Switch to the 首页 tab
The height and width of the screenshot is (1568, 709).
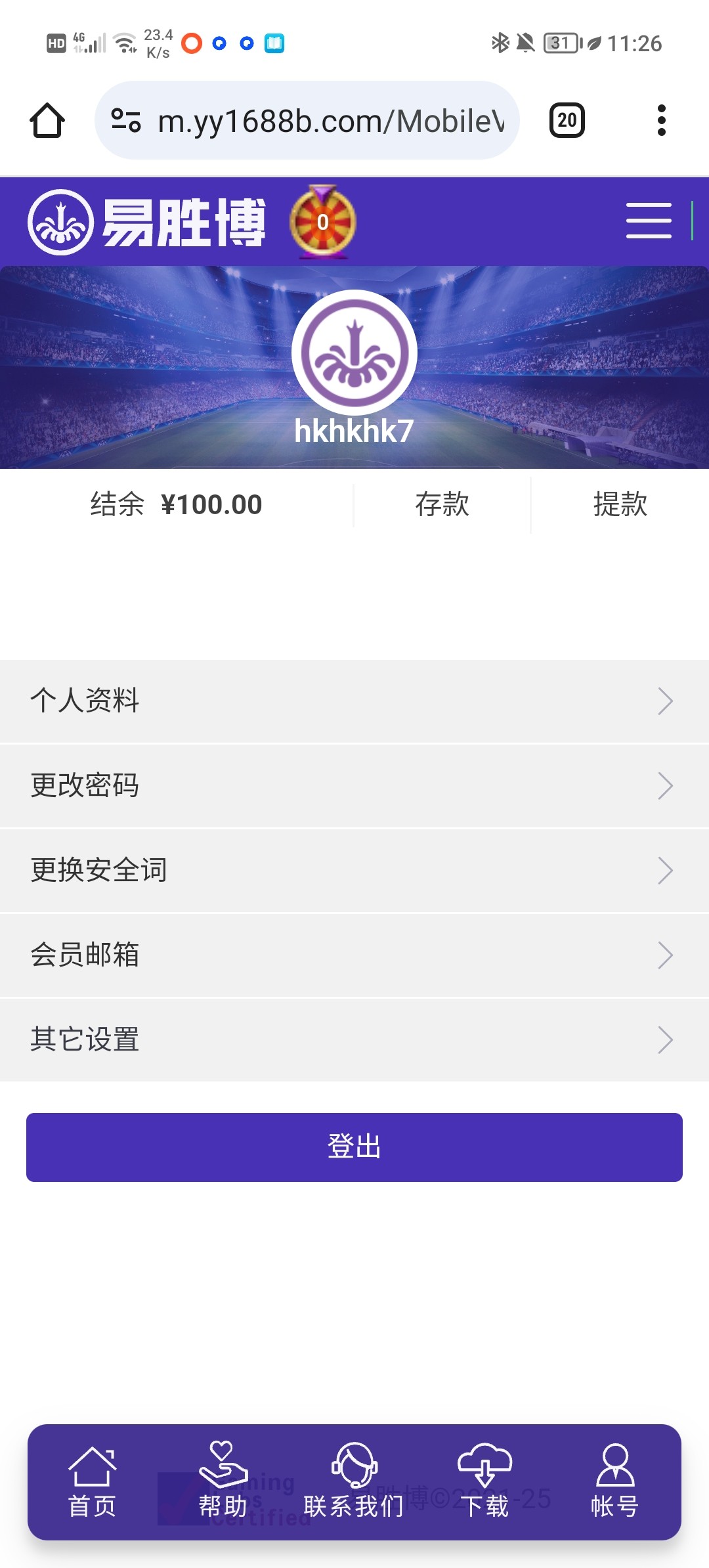point(92,1482)
